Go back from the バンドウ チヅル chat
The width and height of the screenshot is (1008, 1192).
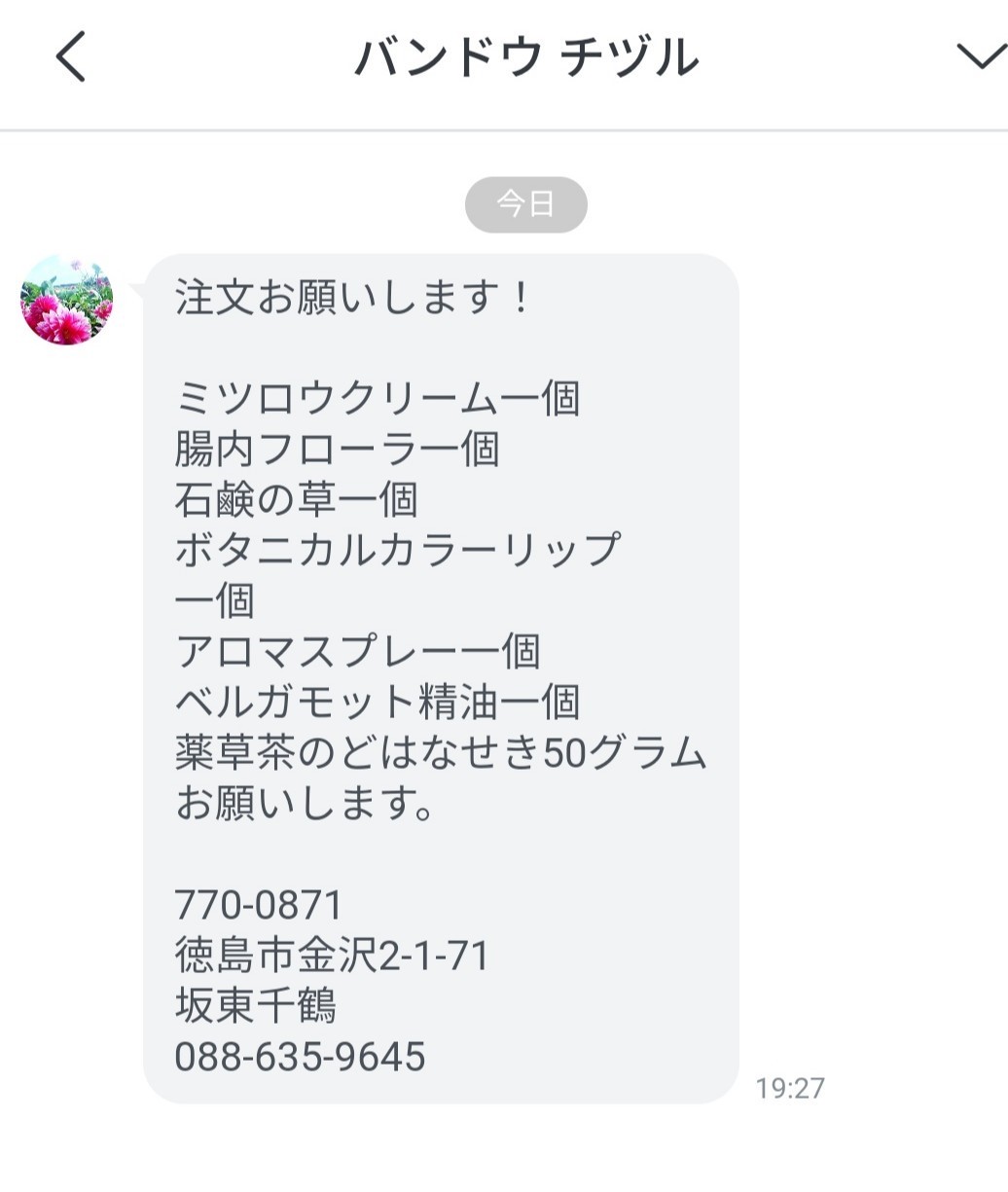click(x=71, y=57)
